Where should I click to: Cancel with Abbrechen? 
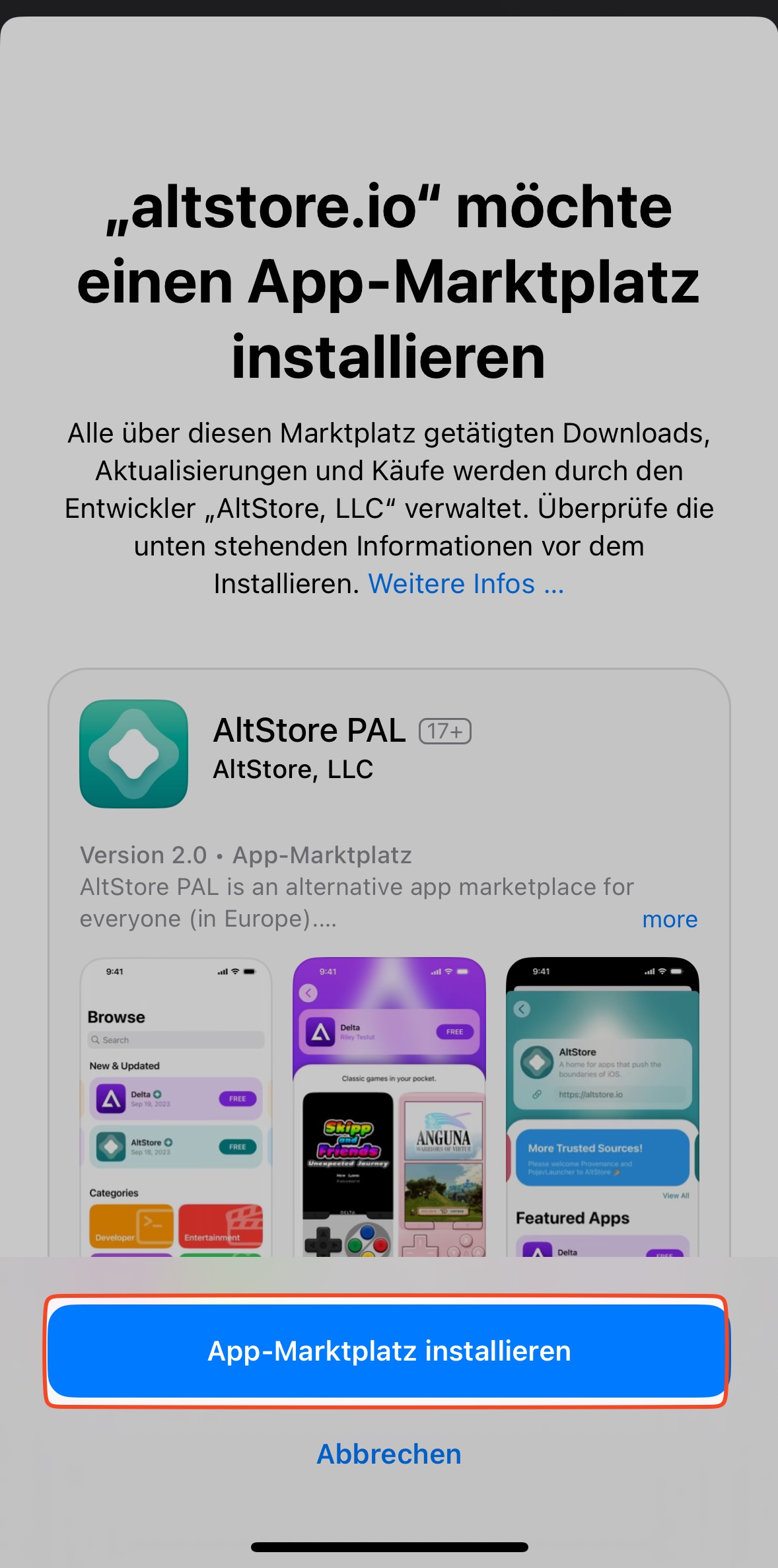(389, 1454)
